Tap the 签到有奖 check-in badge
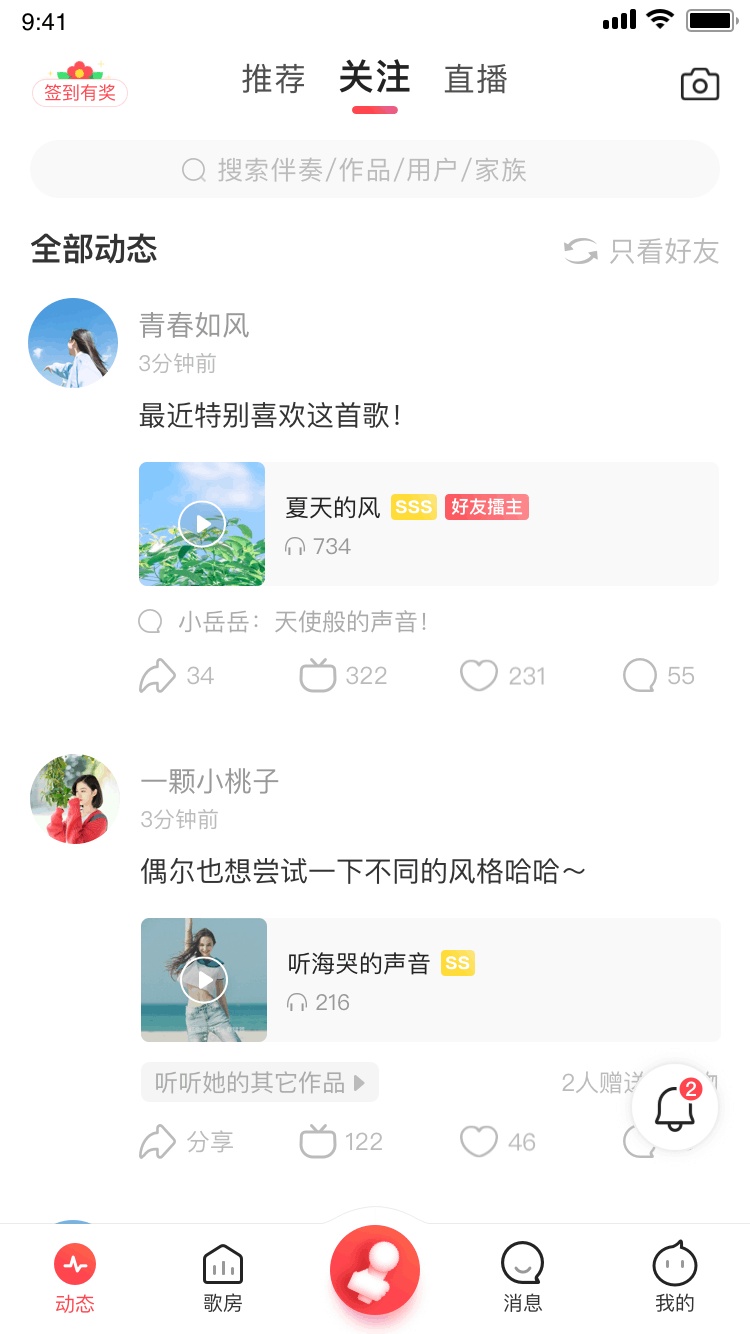This screenshot has width=750, height=1334. point(80,86)
